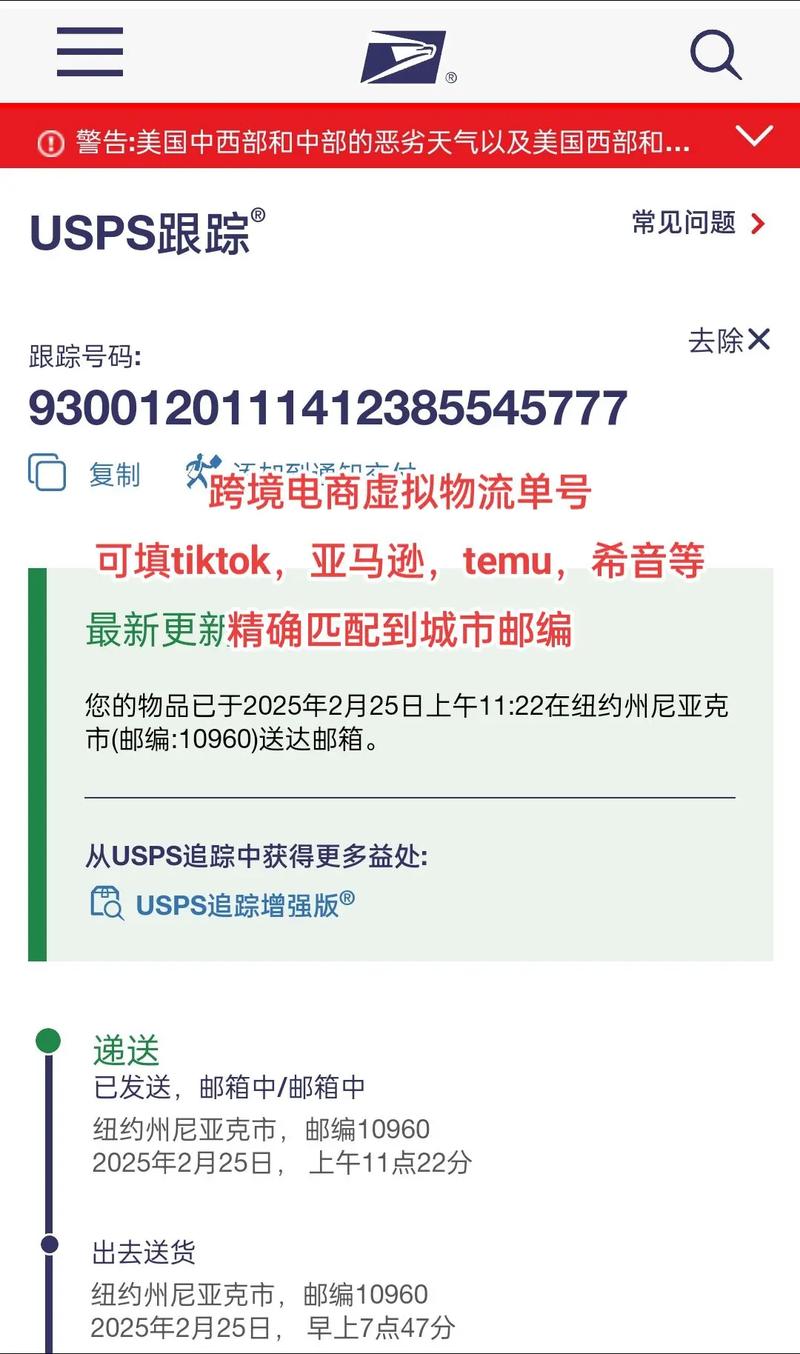Open the hamburger menu
Image resolution: width=800 pixels, height=1354 pixels.
90,52
